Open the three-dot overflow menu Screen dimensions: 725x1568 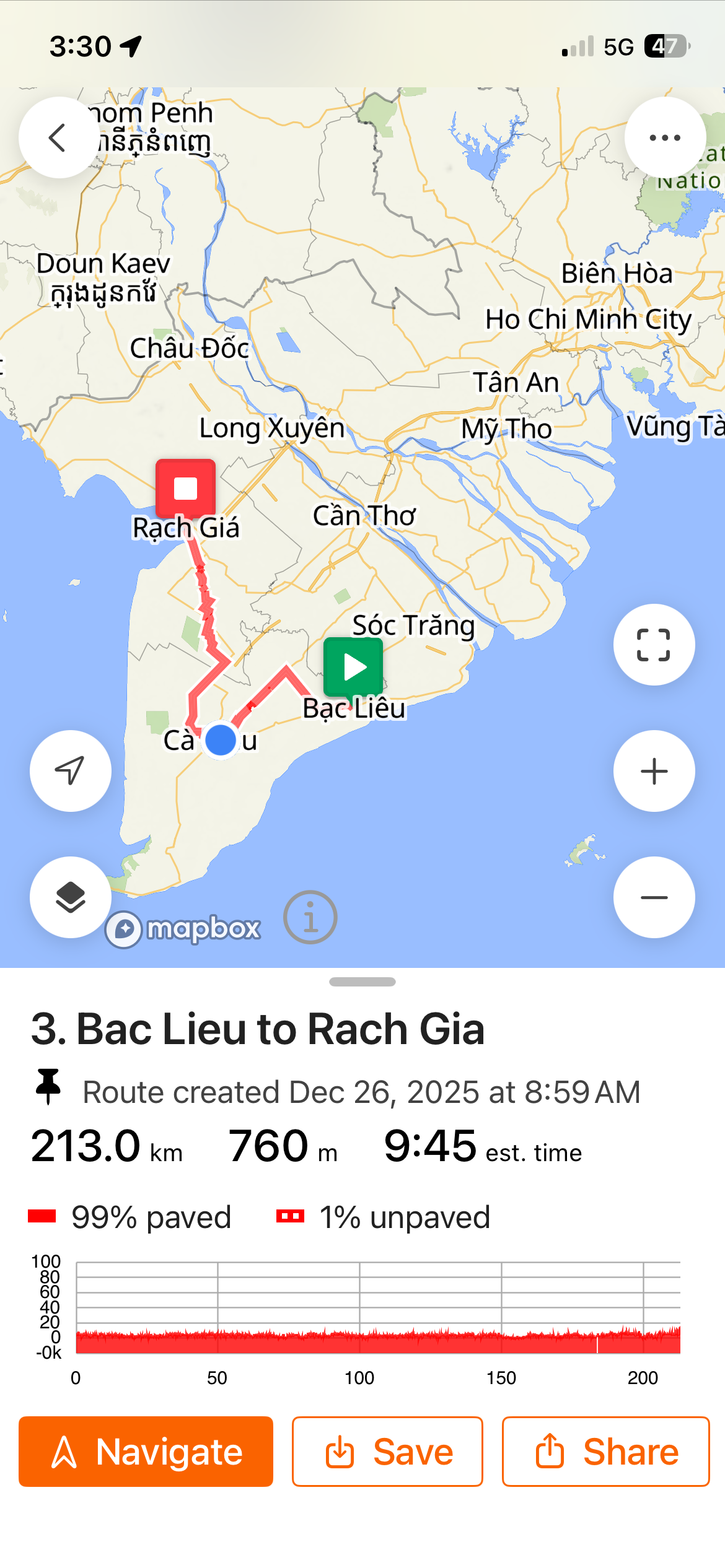[x=665, y=137]
